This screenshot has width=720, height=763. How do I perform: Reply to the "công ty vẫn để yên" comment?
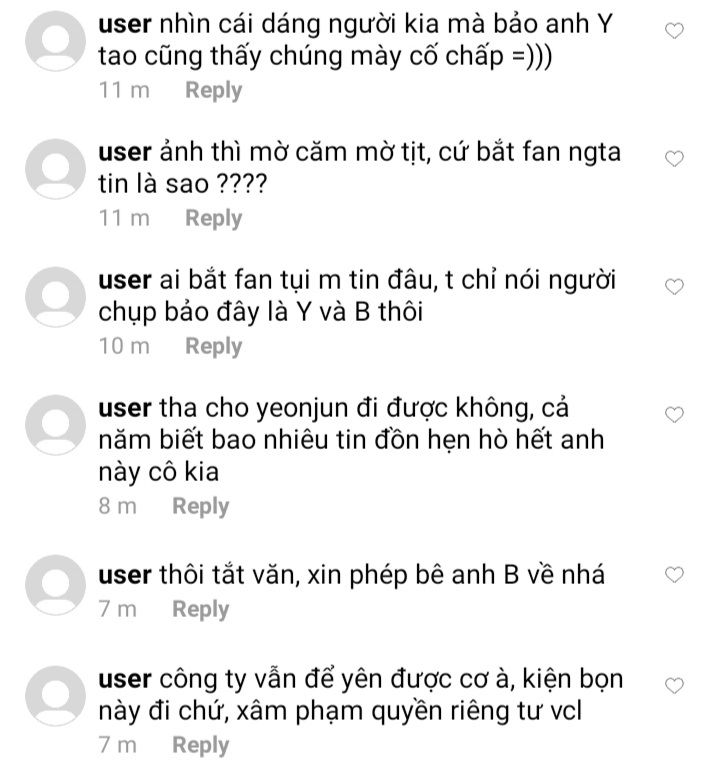(x=200, y=745)
